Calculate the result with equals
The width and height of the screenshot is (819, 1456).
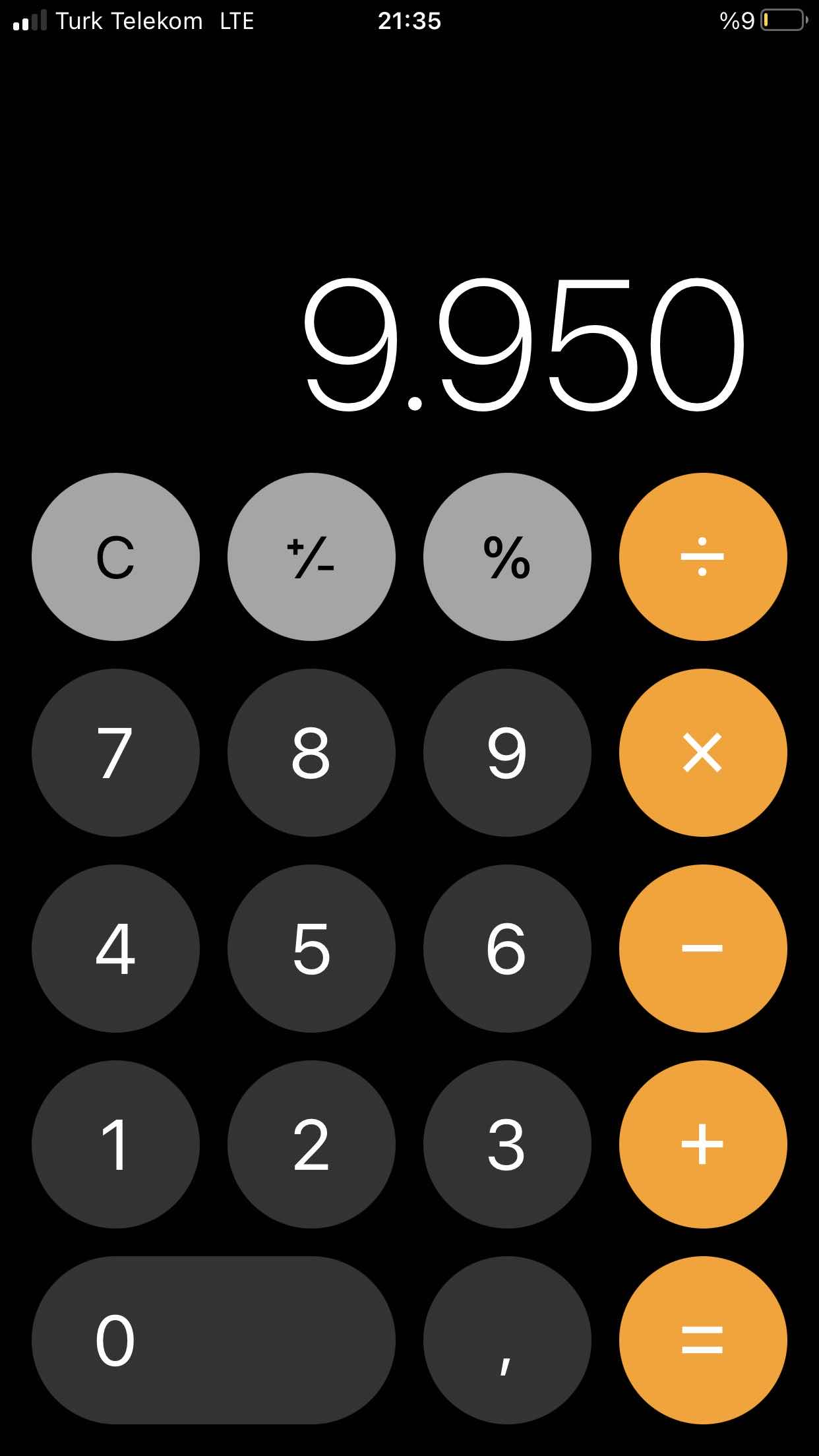point(703,1340)
